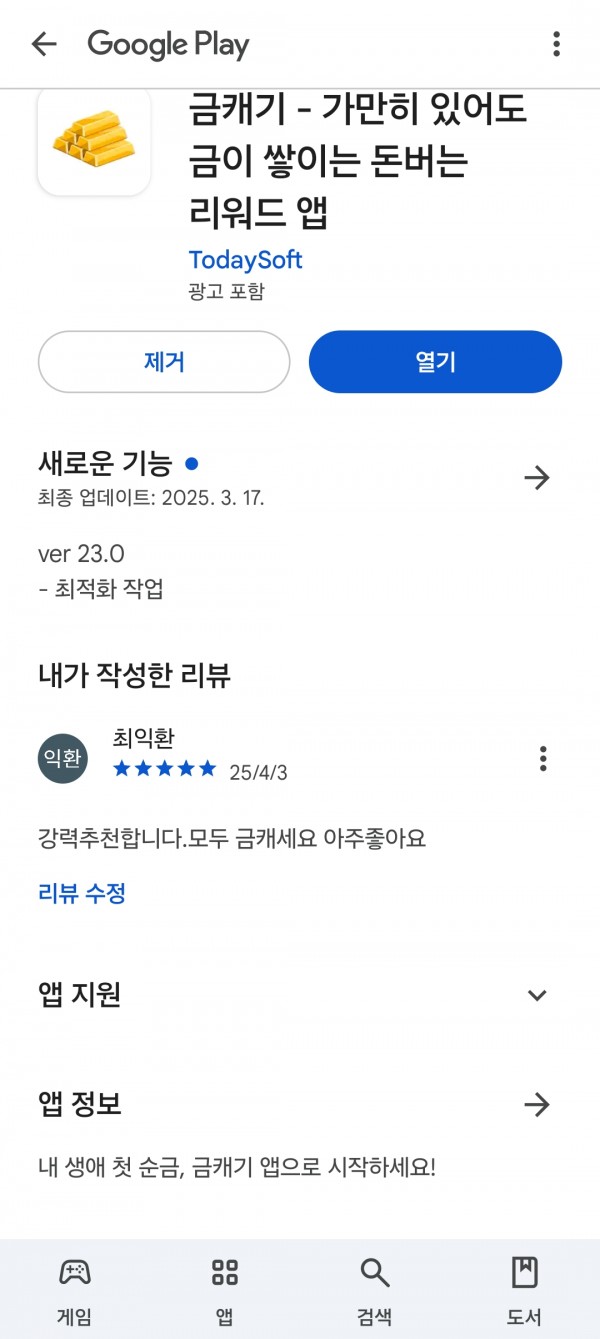Open the options menu for my review
Image resolution: width=600 pixels, height=1339 pixels.
tap(543, 758)
